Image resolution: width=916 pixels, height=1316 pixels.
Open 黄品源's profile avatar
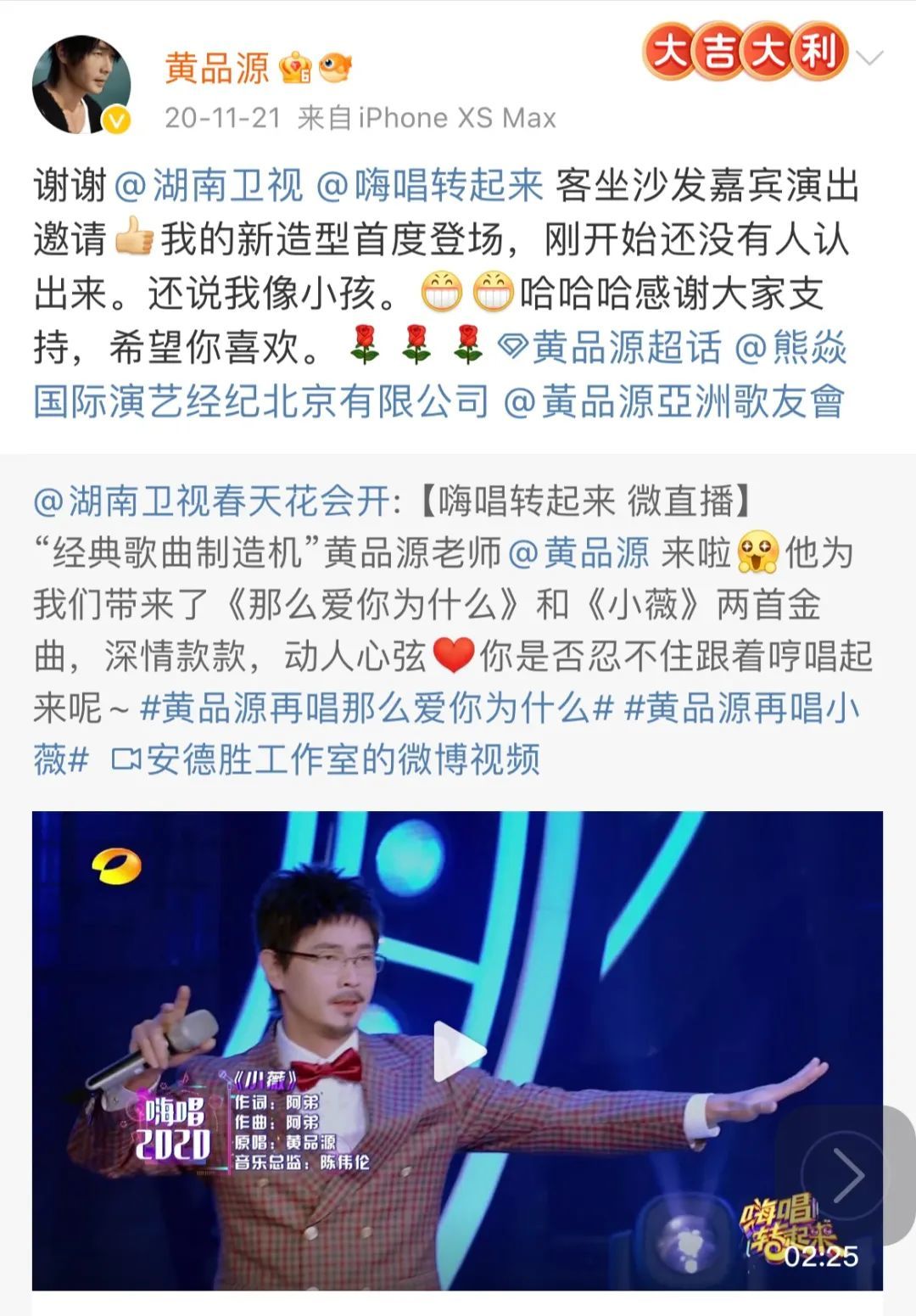point(81,85)
